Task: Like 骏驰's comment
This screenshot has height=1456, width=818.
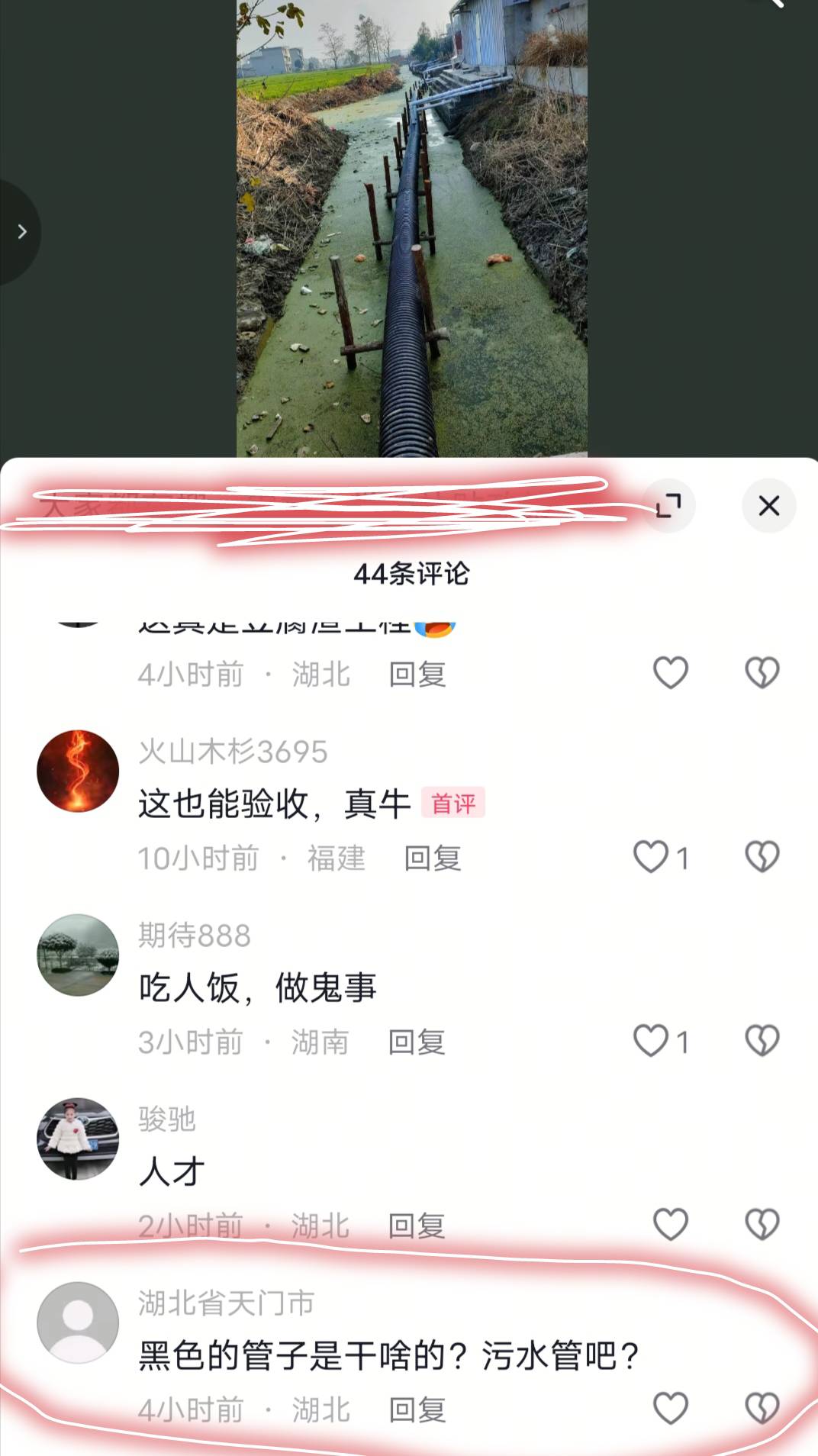Action: click(671, 1225)
